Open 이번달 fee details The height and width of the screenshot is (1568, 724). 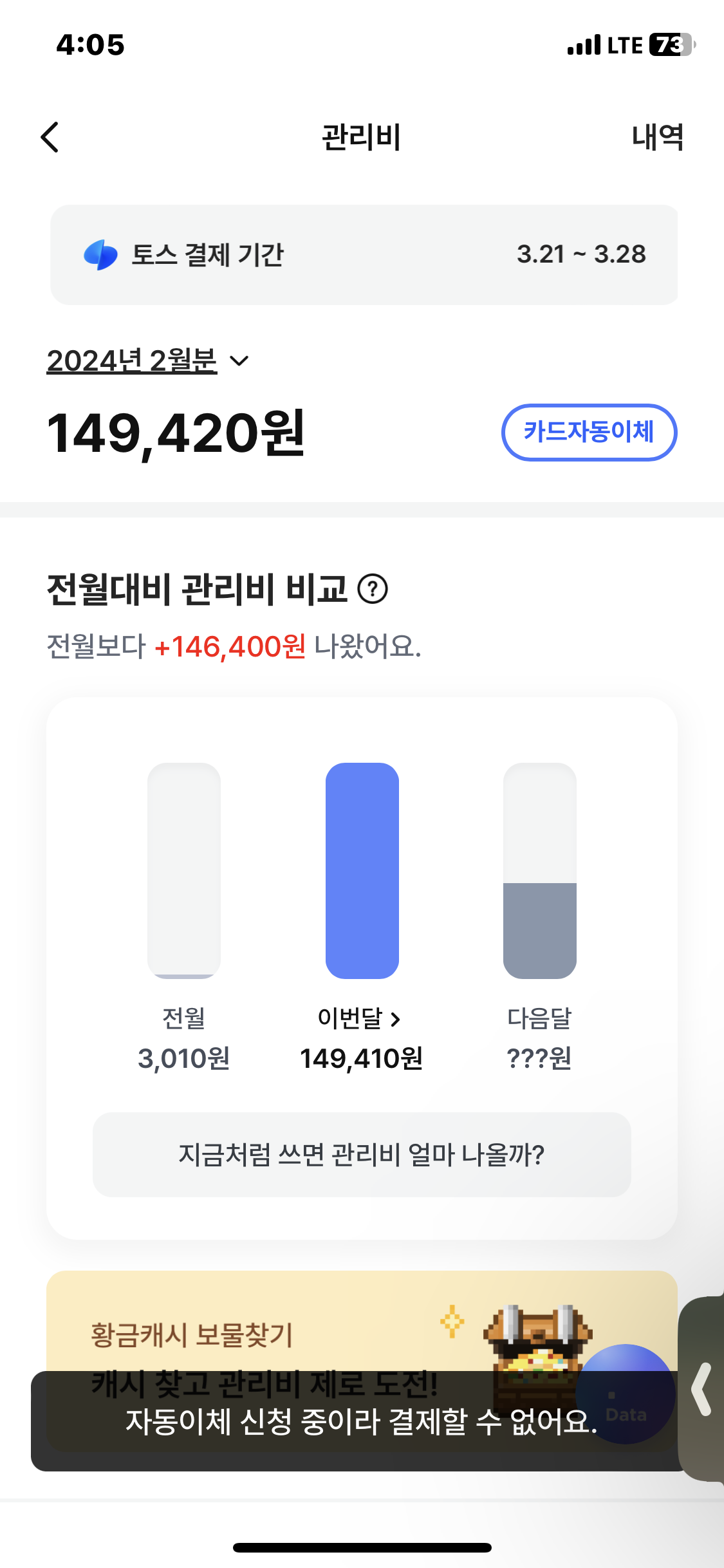pyautogui.click(x=360, y=1018)
